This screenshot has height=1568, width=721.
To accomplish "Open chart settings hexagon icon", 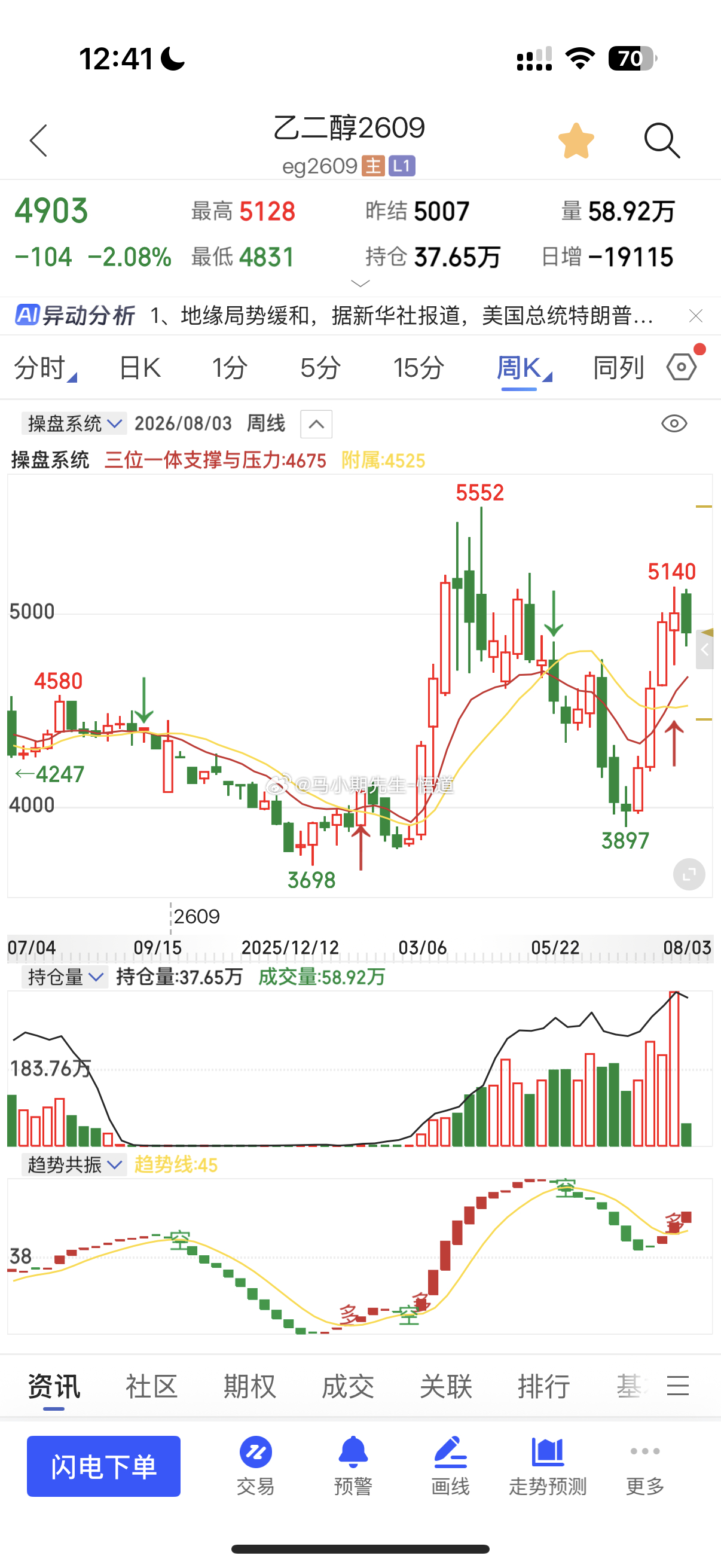I will [682, 367].
